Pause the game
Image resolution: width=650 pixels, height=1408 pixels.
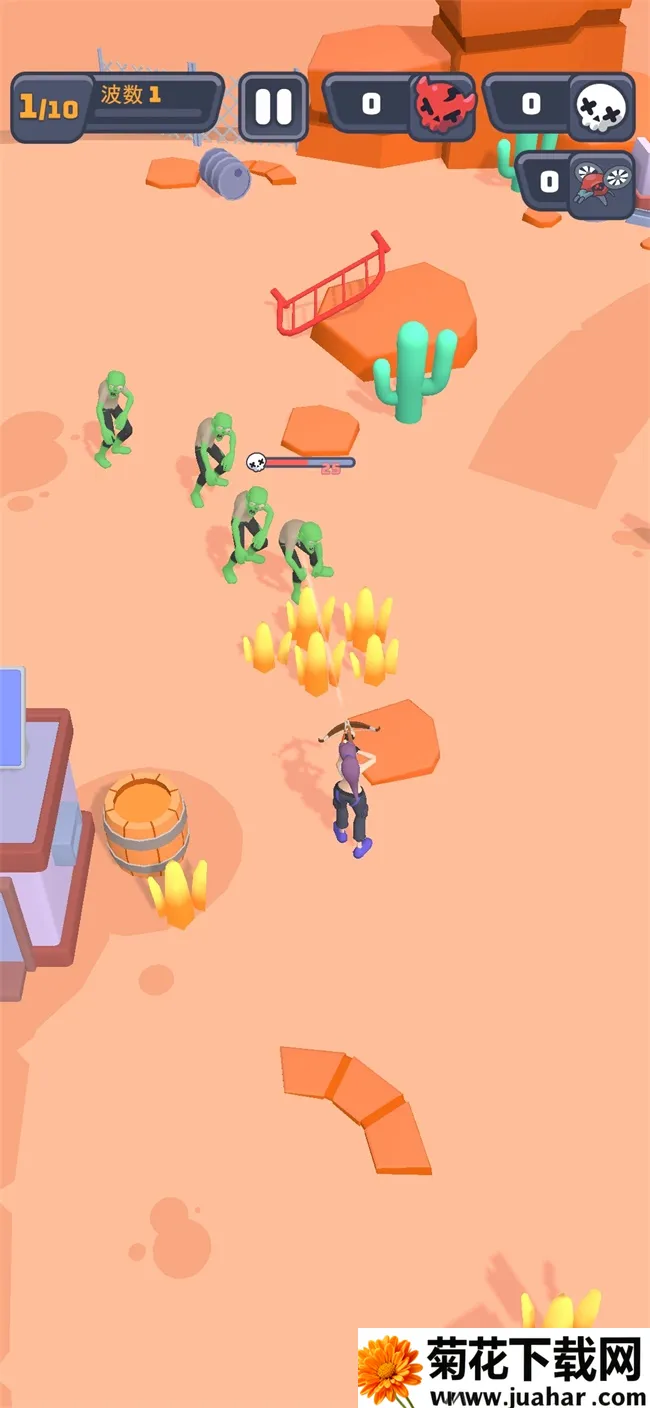[x=273, y=107]
